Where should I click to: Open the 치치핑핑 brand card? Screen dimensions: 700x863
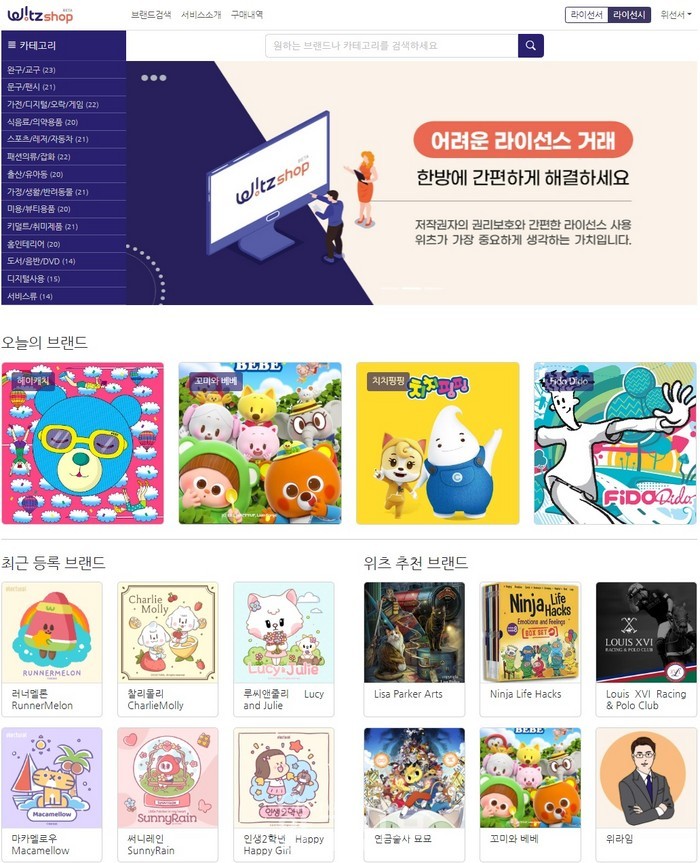pyautogui.click(x=438, y=443)
